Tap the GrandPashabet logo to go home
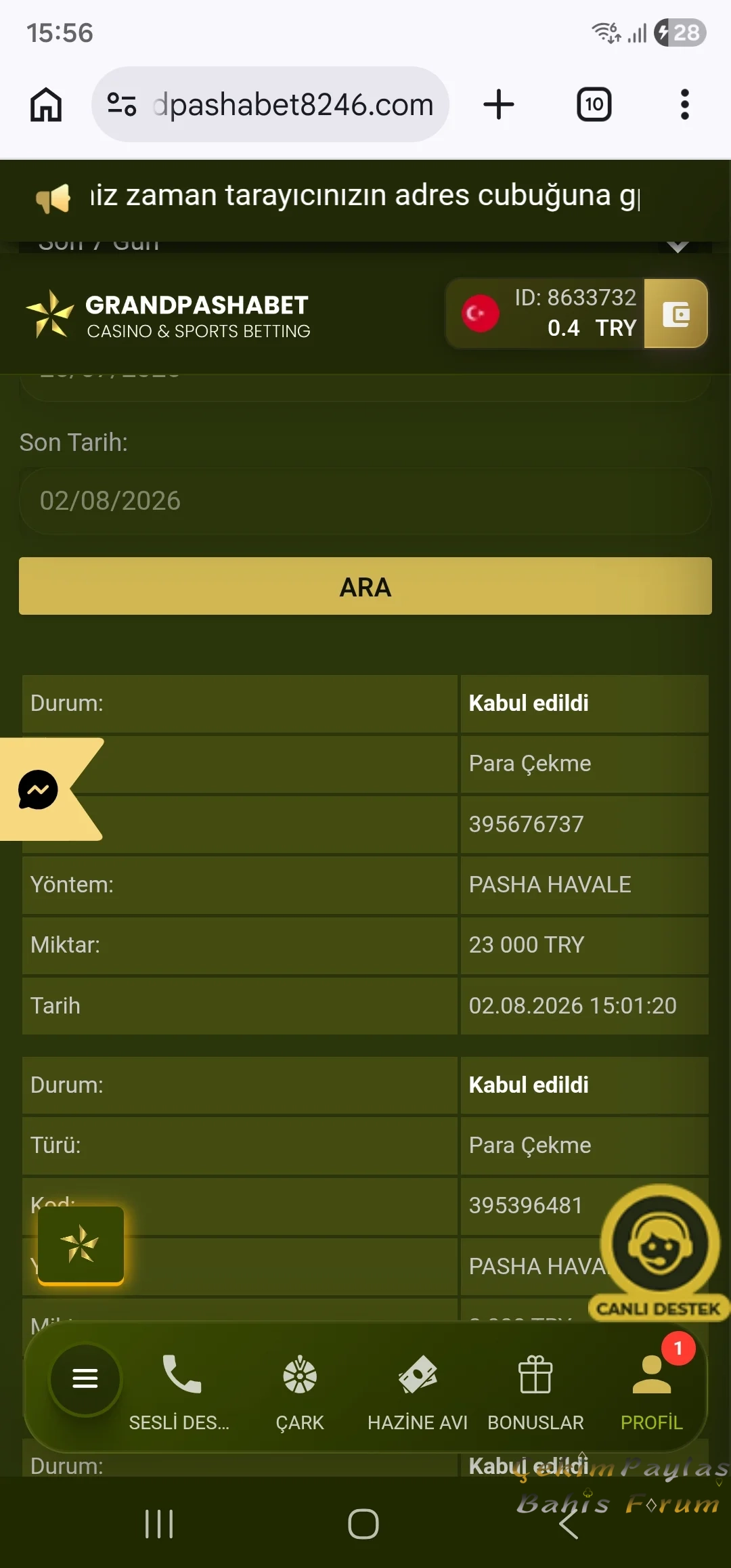 [x=167, y=315]
